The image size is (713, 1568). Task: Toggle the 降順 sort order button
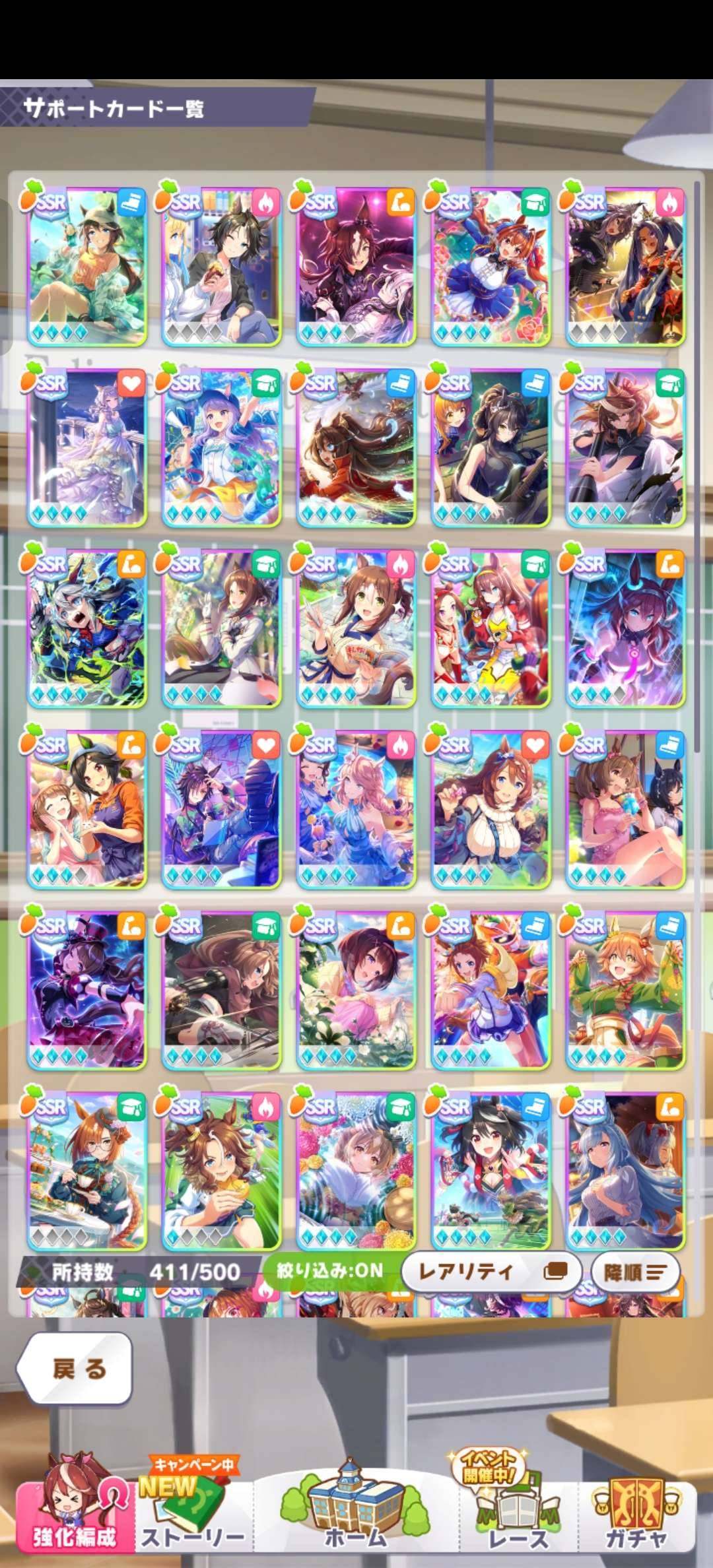coord(634,1272)
